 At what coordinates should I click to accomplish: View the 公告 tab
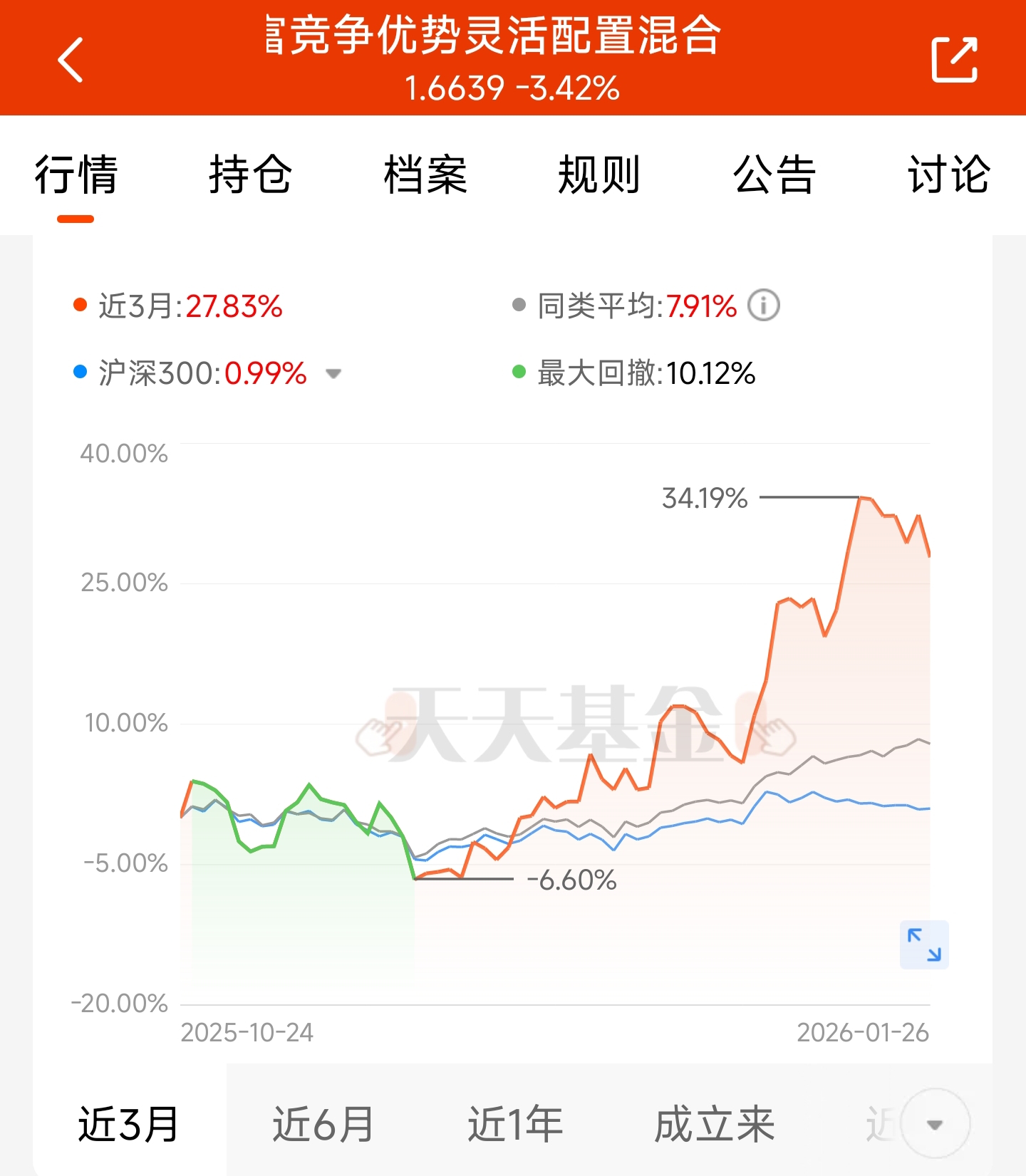click(774, 175)
